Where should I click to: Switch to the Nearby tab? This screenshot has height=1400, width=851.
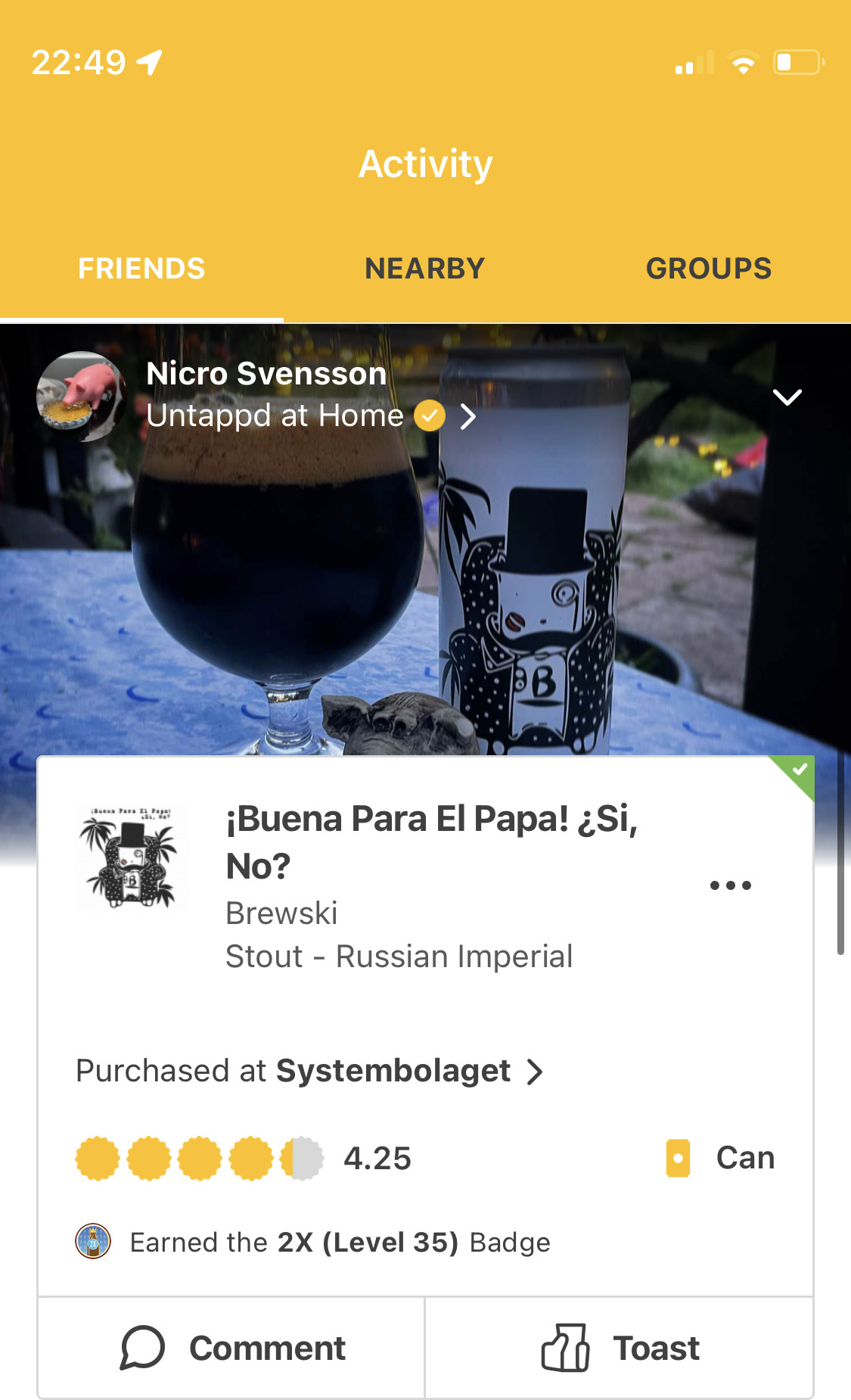424,269
